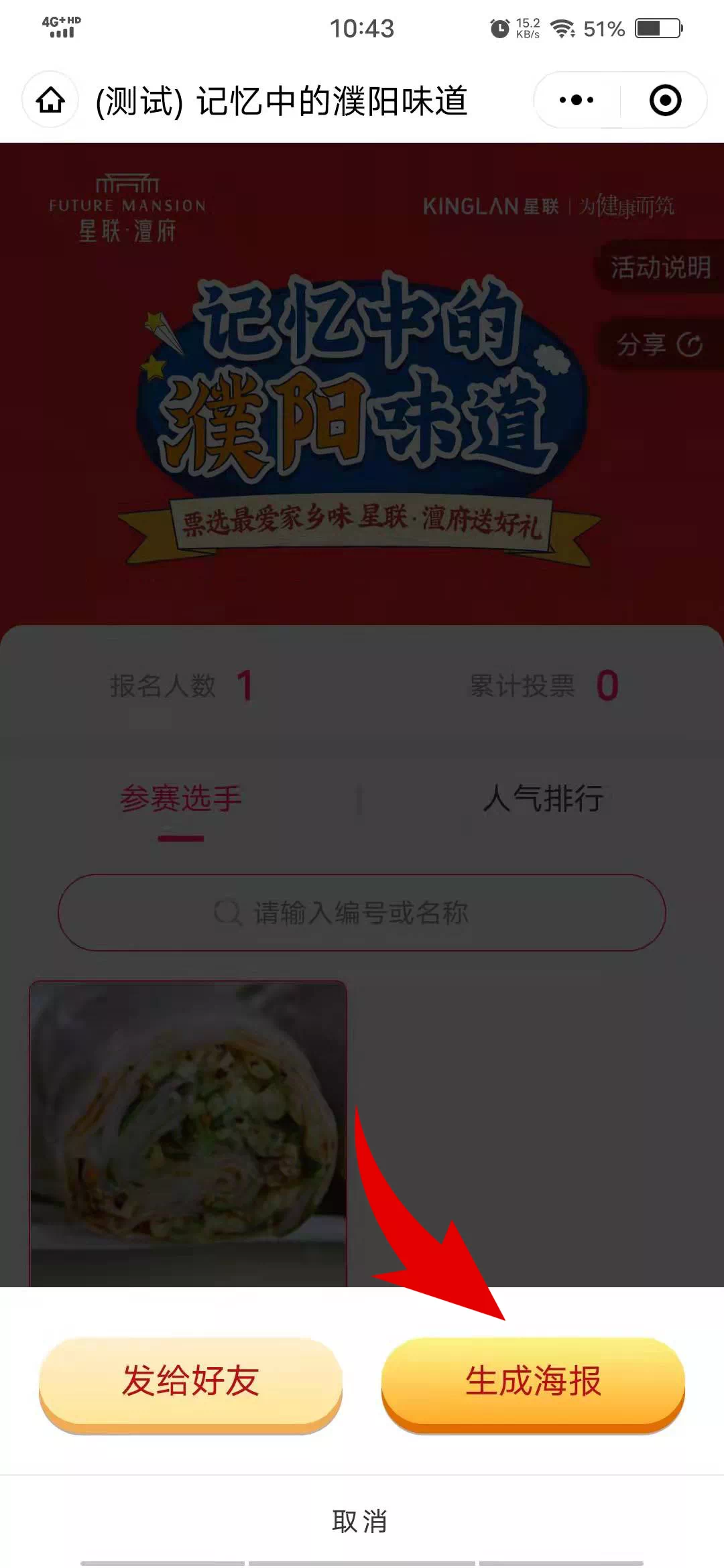This screenshot has height=1568, width=724.
Task: Close the mini program via the circle icon
Action: tap(665, 101)
